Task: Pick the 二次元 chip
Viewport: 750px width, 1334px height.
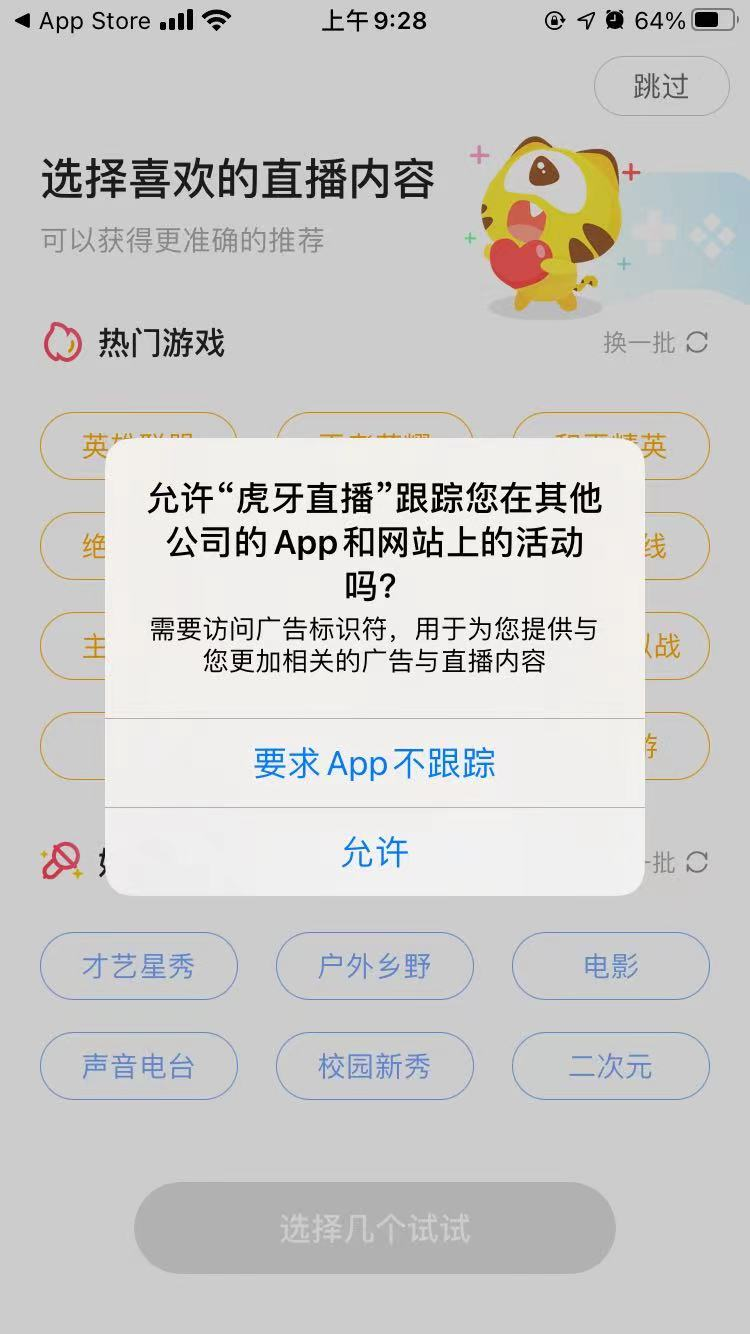Action: [610, 1066]
